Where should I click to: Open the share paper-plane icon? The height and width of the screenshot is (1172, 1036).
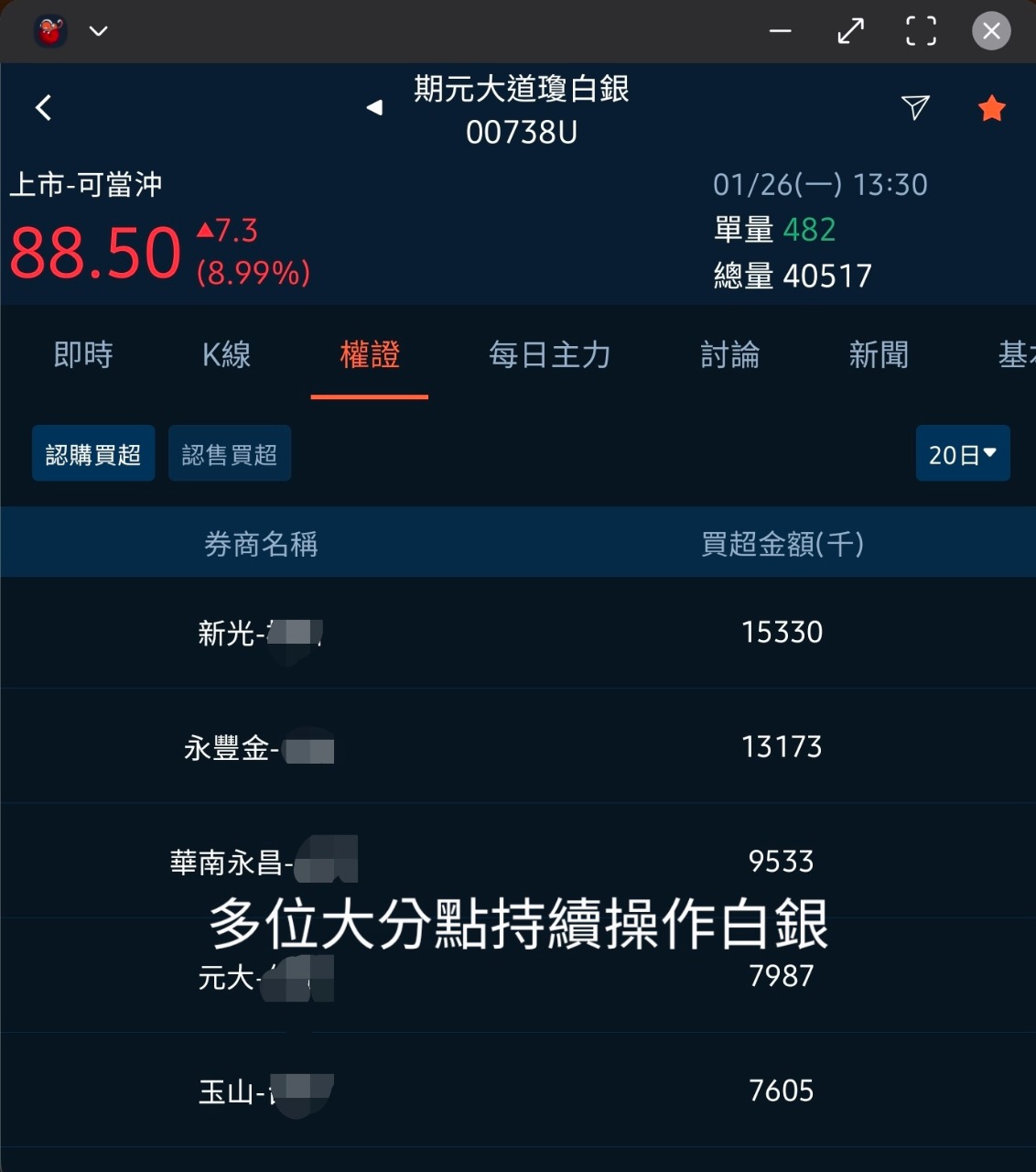915,108
